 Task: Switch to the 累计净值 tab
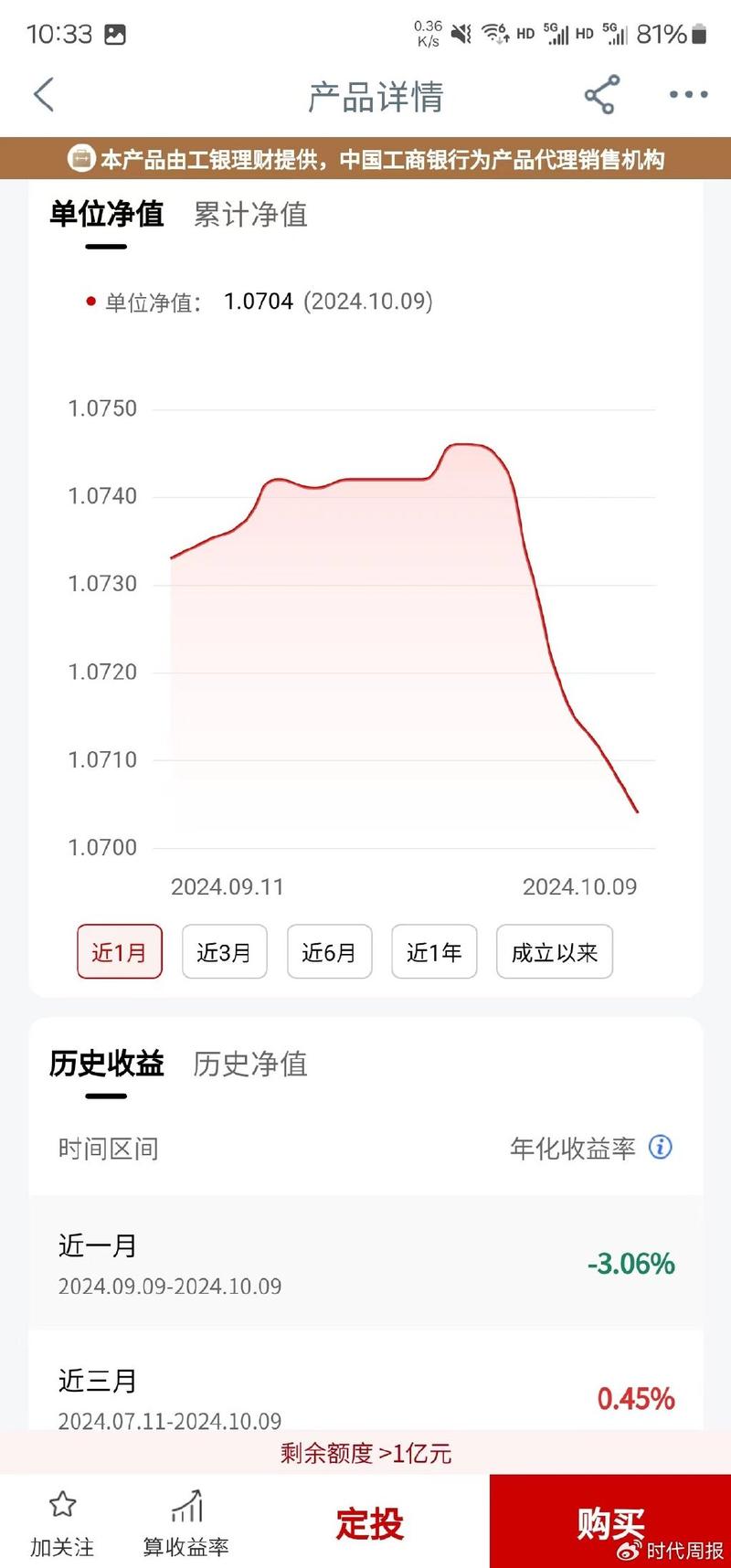click(249, 215)
